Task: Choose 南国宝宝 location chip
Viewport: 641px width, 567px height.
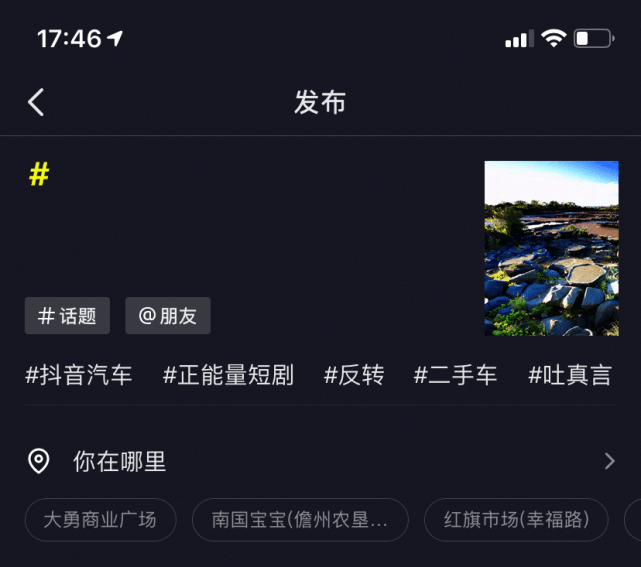Action: click(x=300, y=520)
